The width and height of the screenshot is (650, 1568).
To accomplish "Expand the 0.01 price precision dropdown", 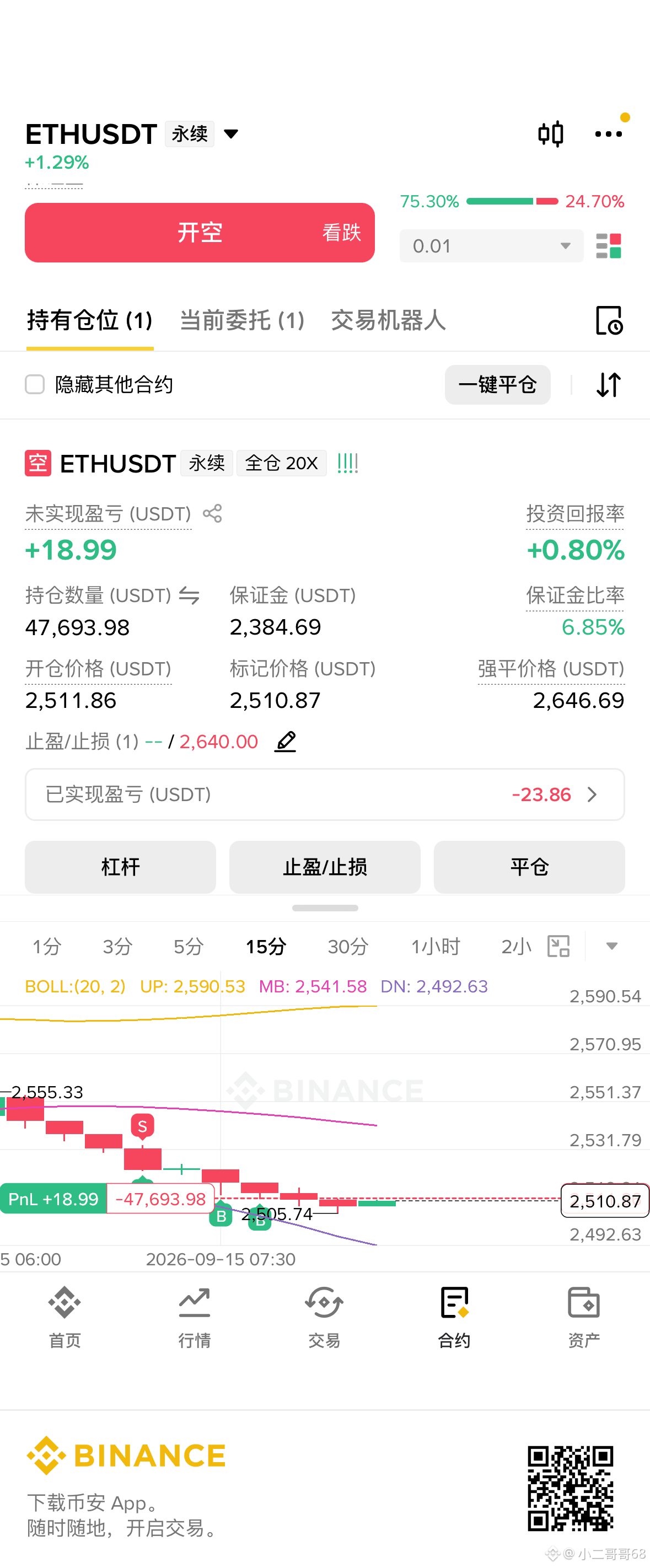I will click(x=491, y=246).
